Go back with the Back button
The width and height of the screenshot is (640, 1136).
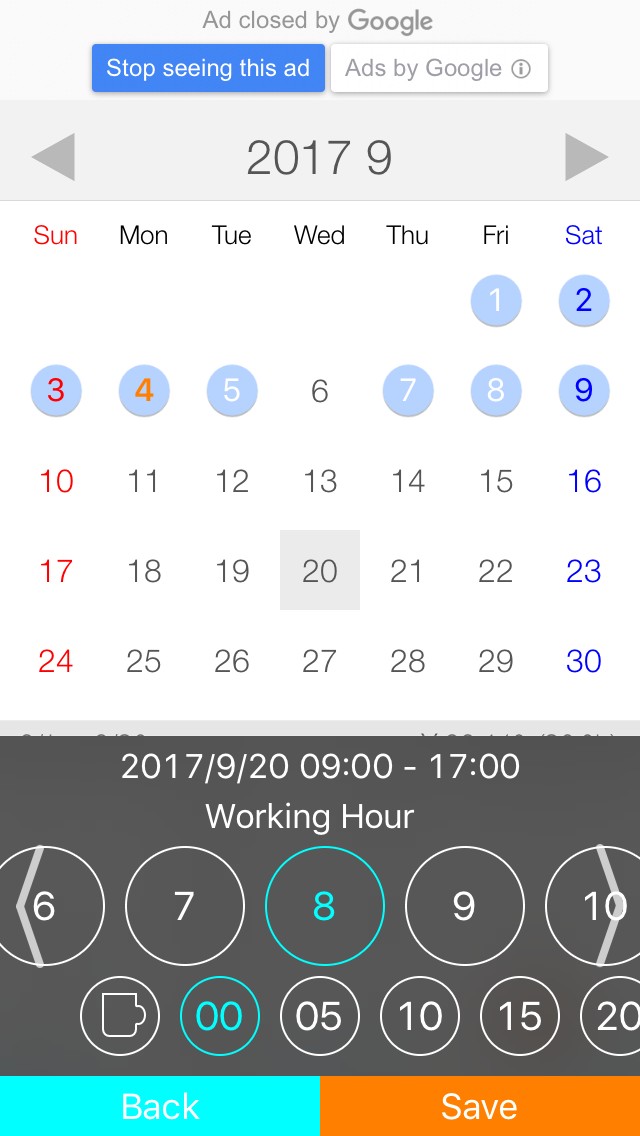(160, 1106)
